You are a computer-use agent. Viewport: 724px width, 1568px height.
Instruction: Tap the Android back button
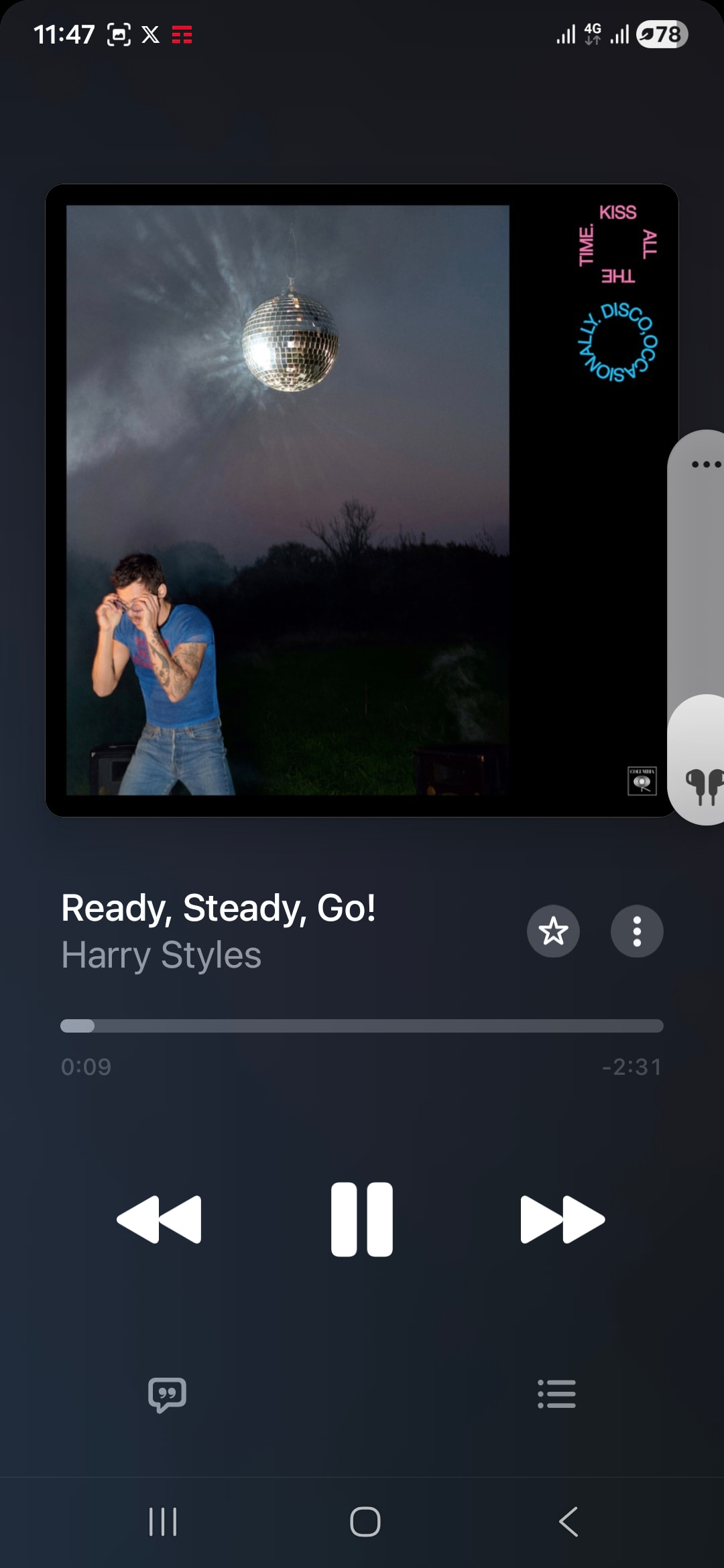pos(568,1521)
